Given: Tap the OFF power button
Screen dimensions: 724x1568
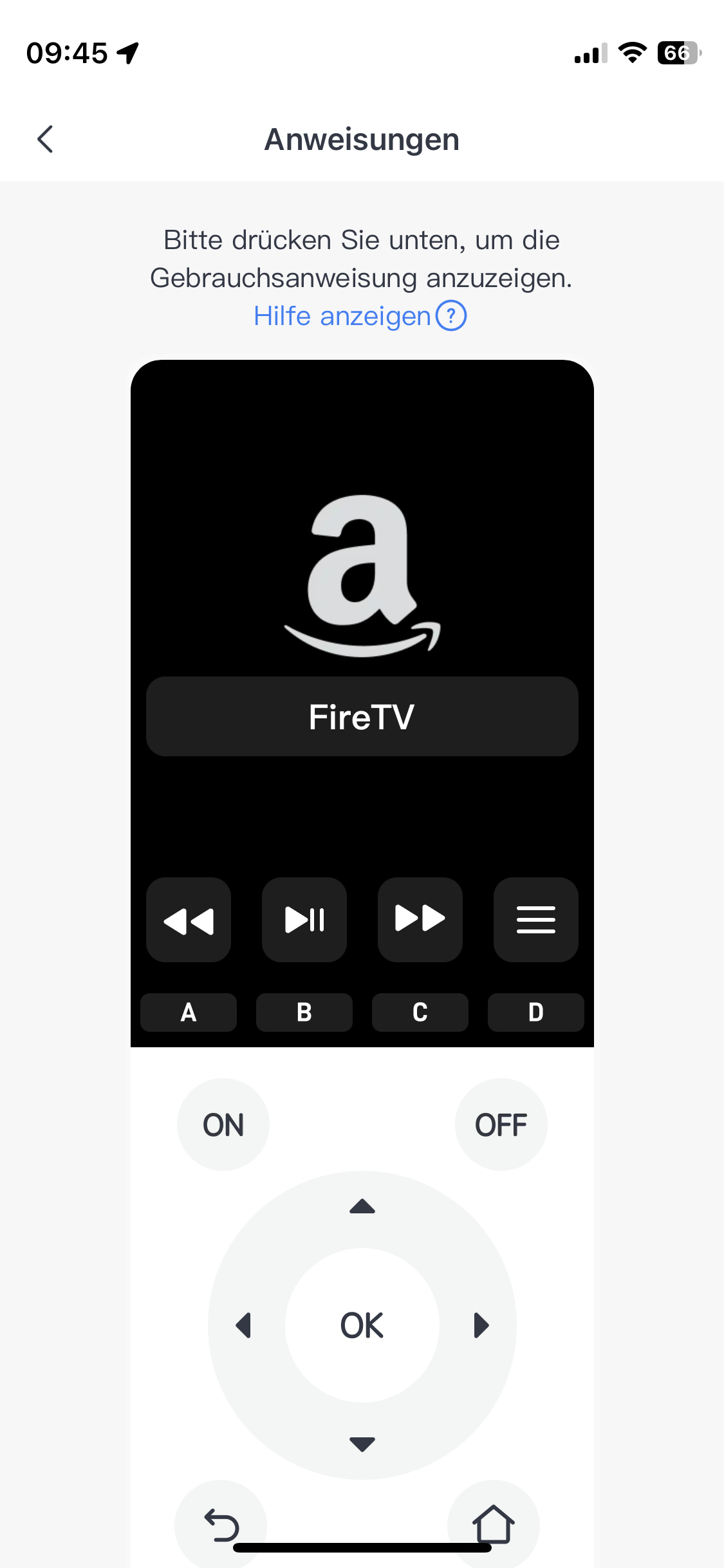Looking at the screenshot, I should point(501,1125).
